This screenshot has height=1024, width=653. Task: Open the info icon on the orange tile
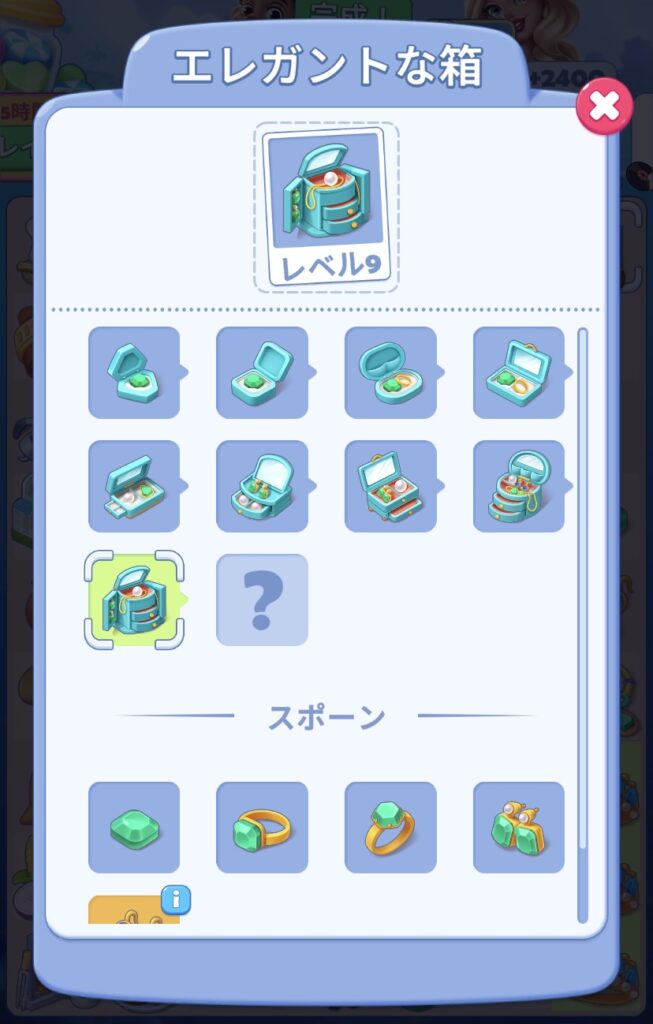point(176,900)
